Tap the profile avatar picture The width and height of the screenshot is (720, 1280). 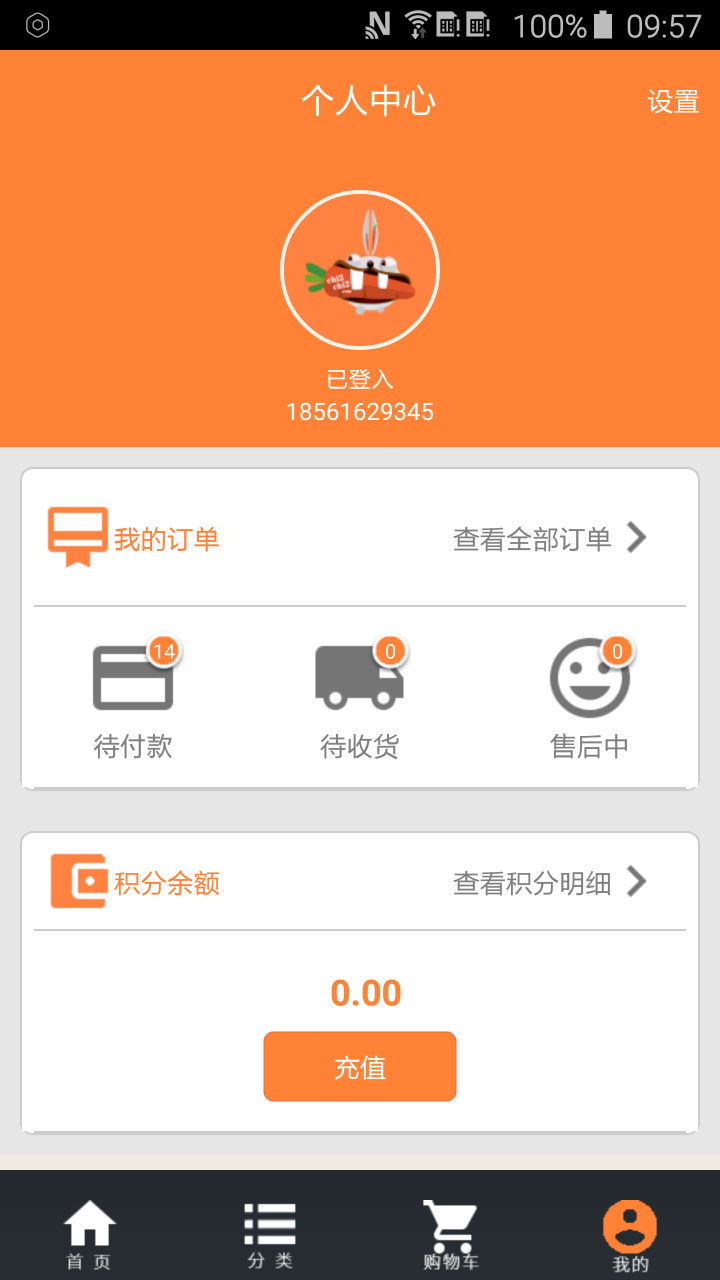(360, 270)
